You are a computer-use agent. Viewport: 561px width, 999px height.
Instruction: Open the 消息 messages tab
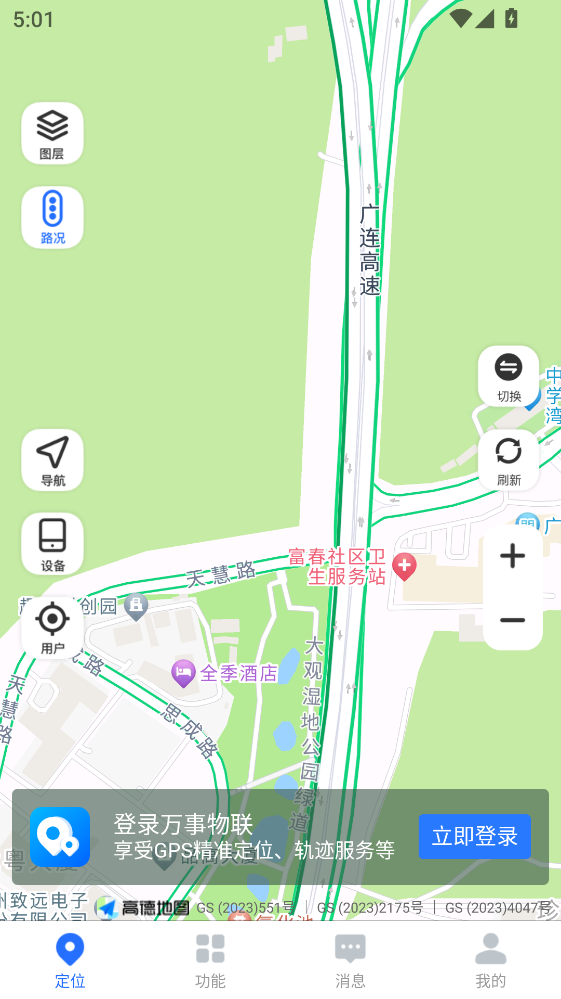click(350, 961)
